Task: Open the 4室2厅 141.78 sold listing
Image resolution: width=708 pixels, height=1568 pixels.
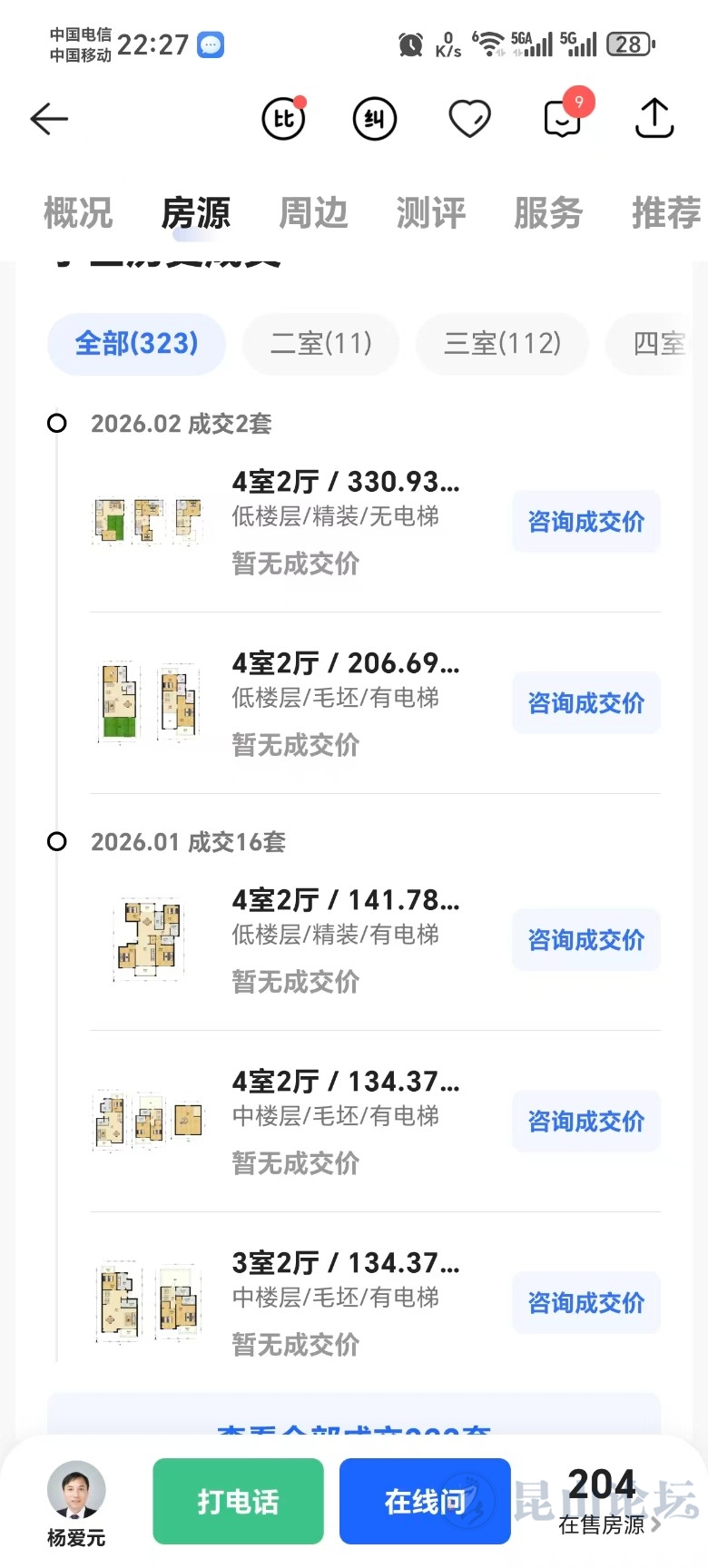Action: pyautogui.click(x=345, y=939)
